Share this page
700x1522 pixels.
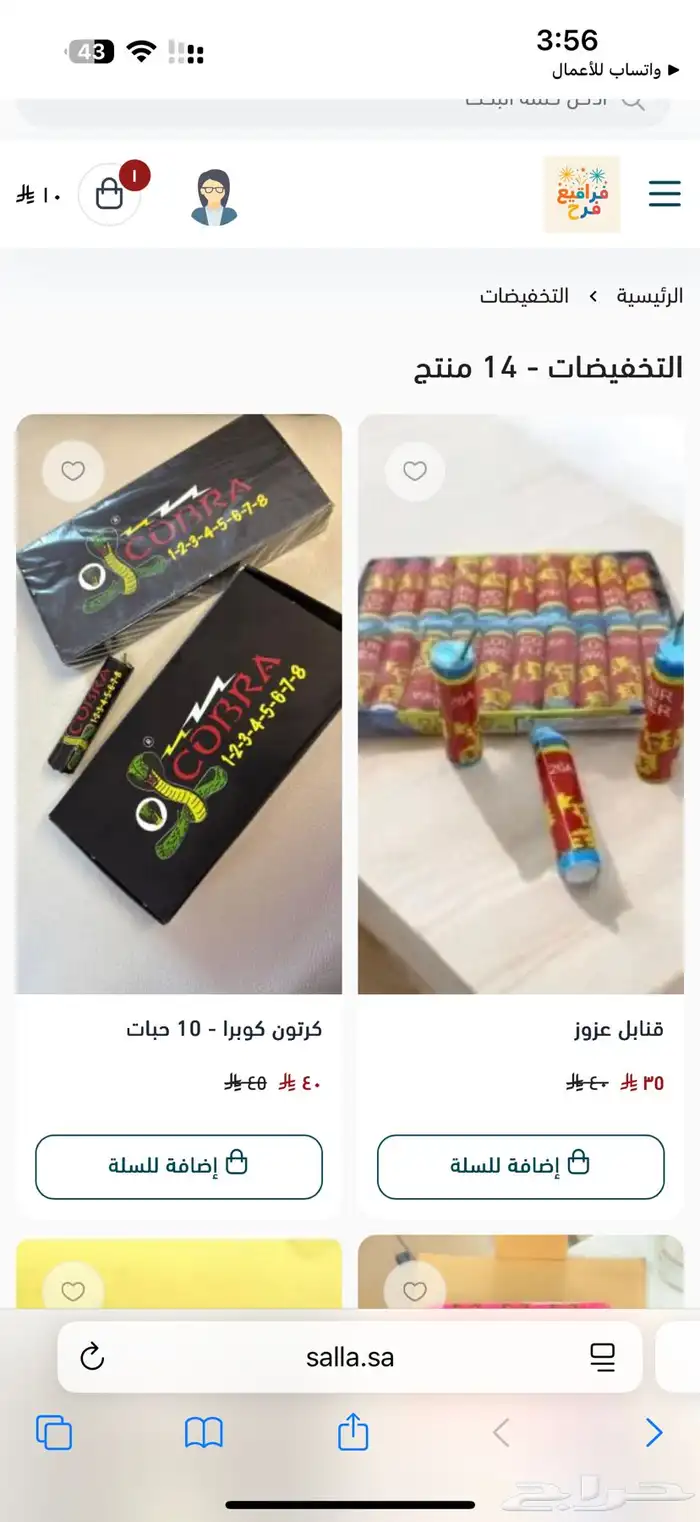(352, 1434)
